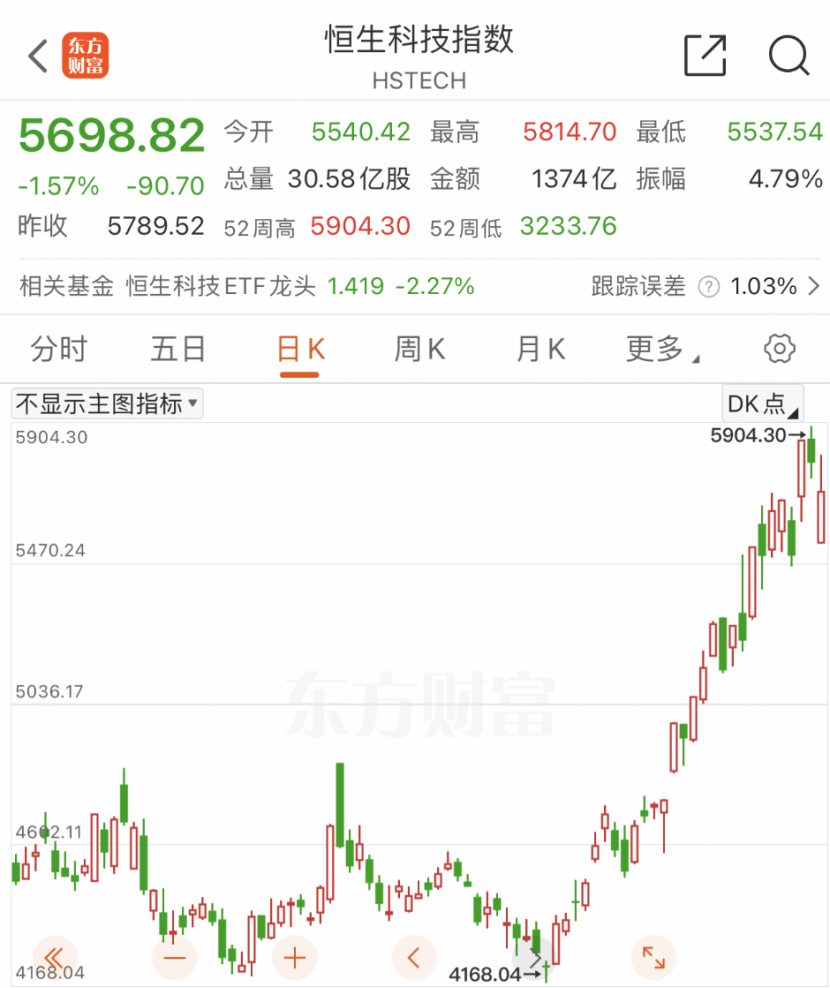Select the 日K chart tab
The width and height of the screenshot is (830, 988).
(x=300, y=349)
